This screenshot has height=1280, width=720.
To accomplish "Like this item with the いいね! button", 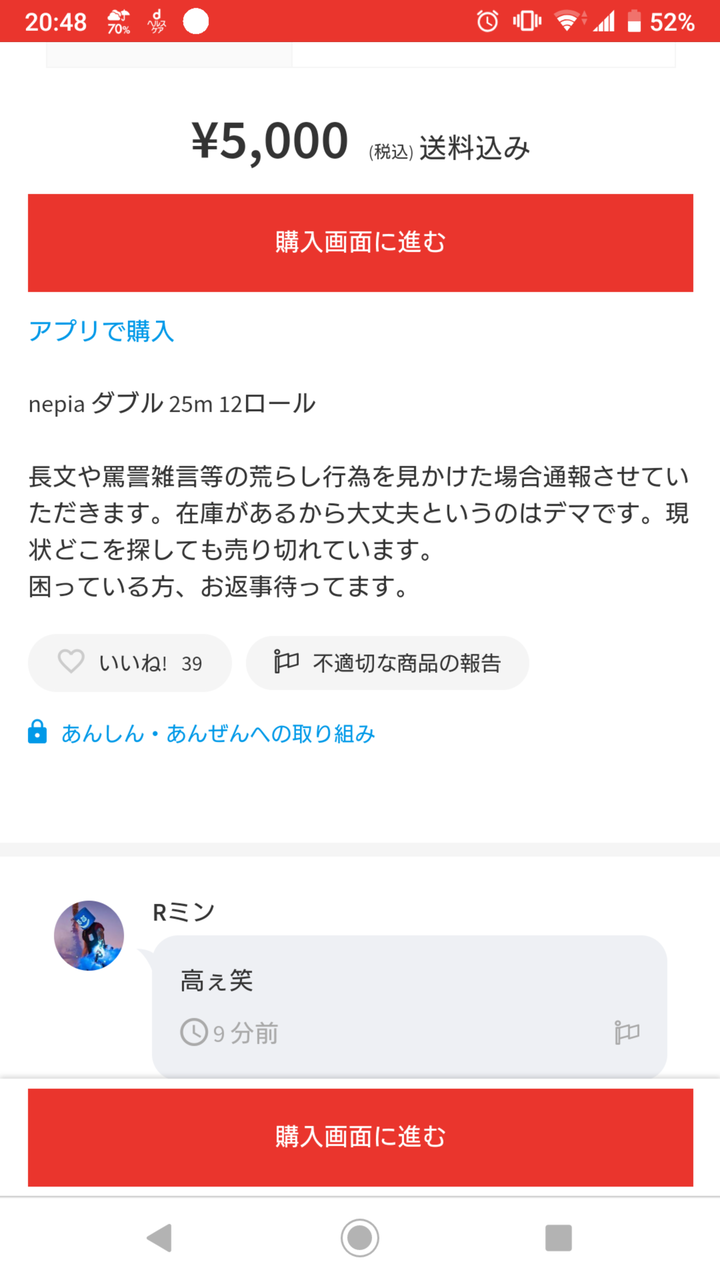I will 130,663.
